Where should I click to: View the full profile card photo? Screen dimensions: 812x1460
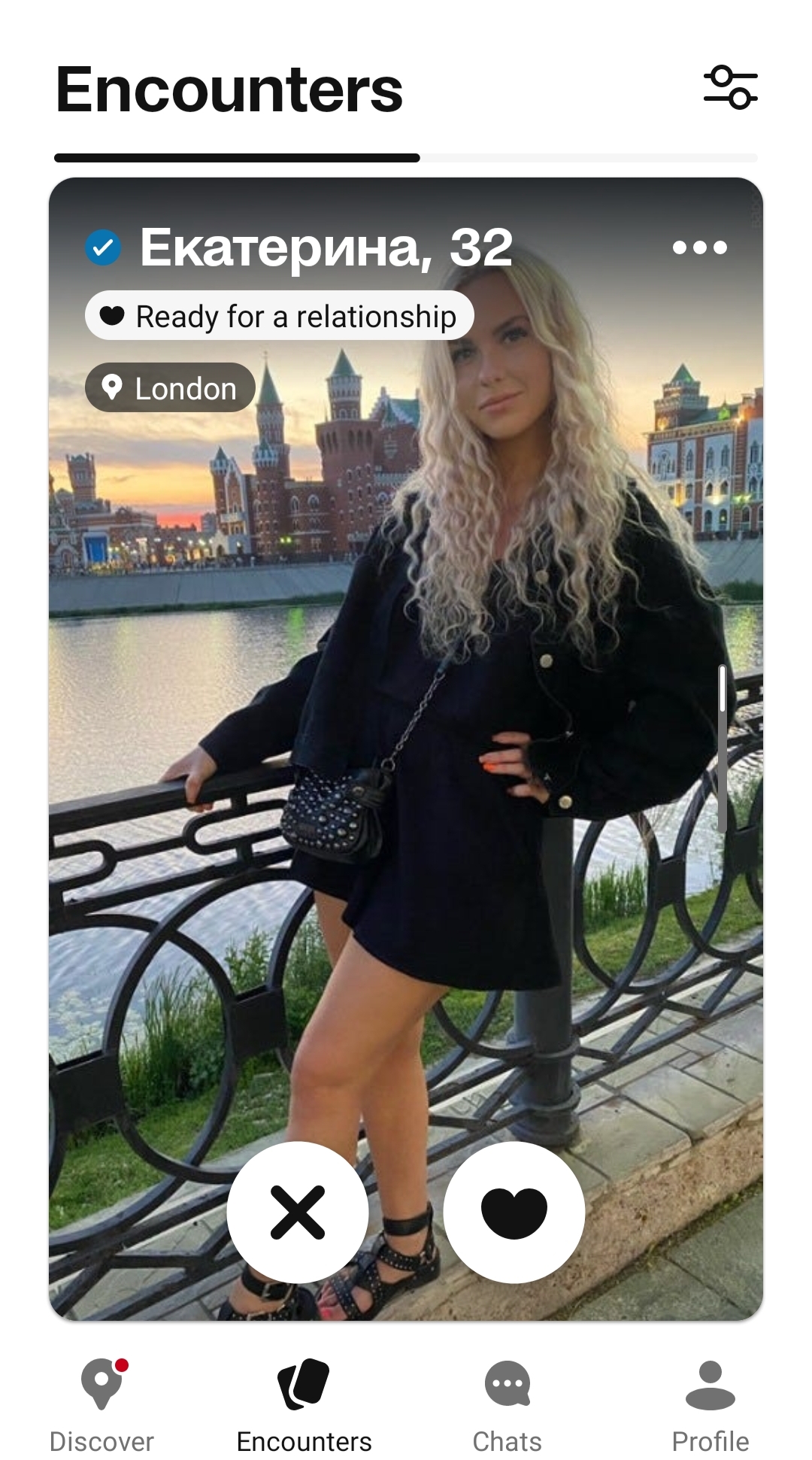click(406, 752)
